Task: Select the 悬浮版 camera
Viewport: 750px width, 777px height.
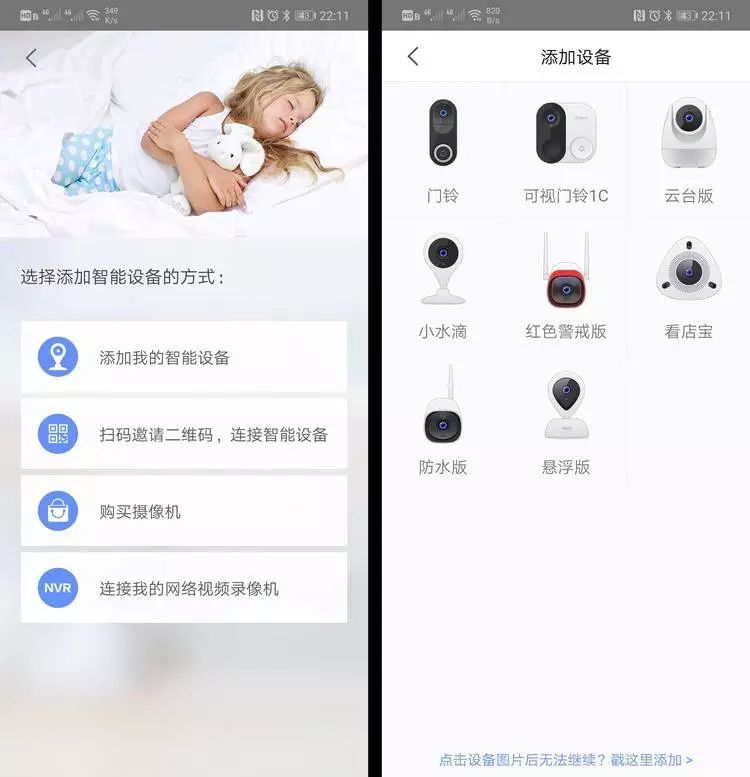Action: 566,419
